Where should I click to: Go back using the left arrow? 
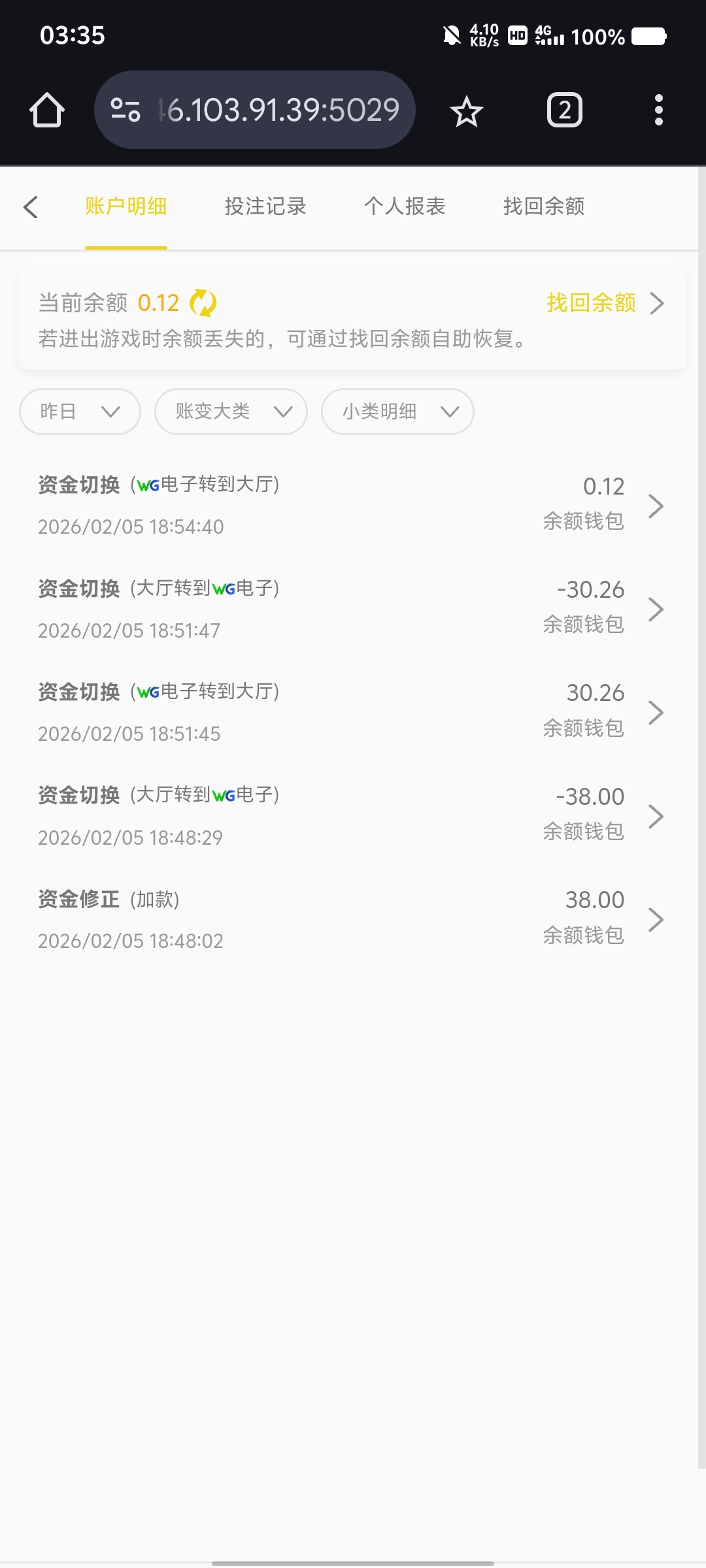tap(31, 207)
